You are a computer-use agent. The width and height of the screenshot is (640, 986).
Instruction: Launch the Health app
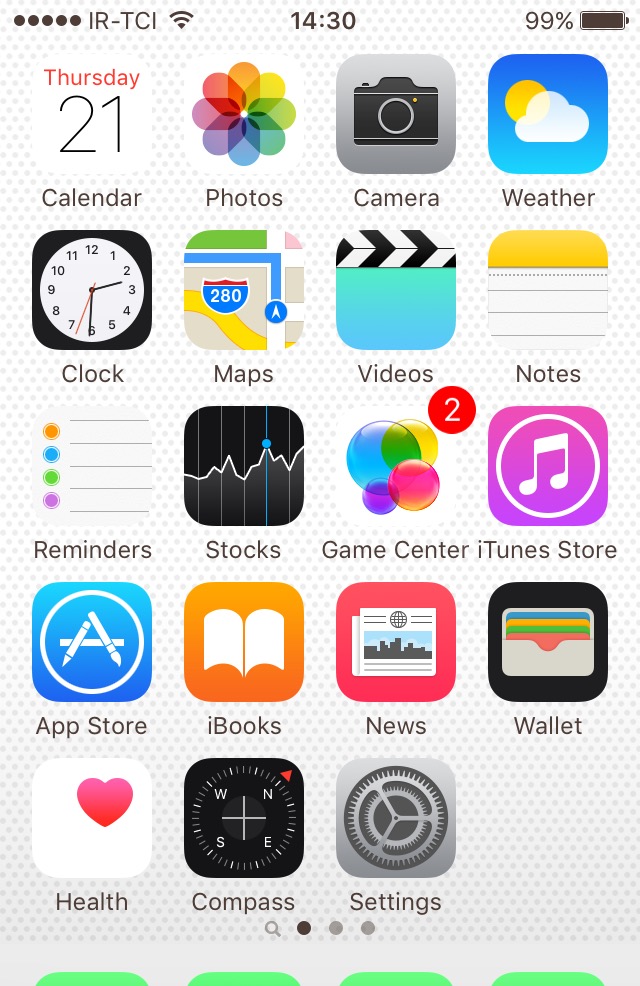click(92, 818)
